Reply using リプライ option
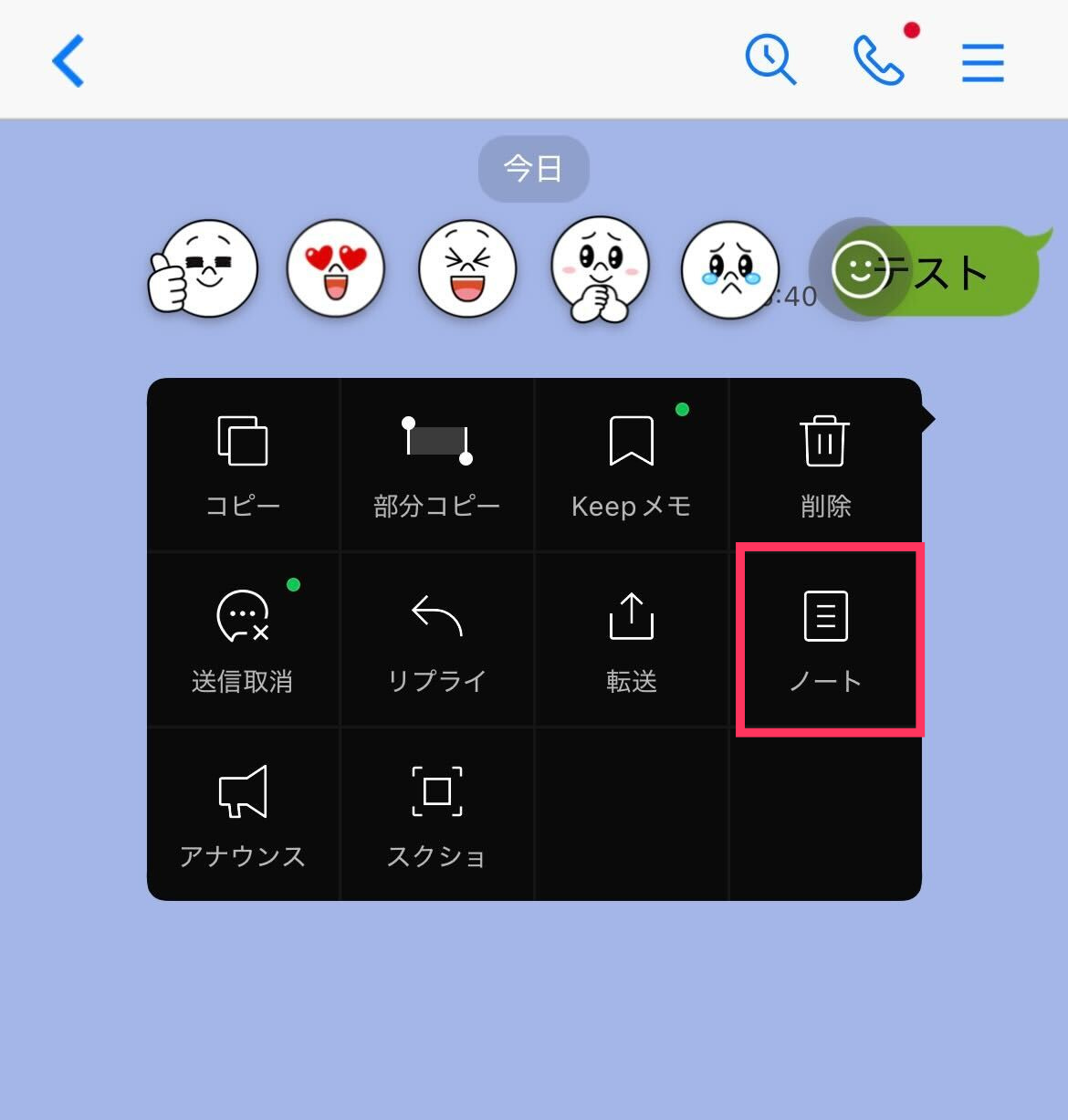1068x1120 pixels. (436, 641)
